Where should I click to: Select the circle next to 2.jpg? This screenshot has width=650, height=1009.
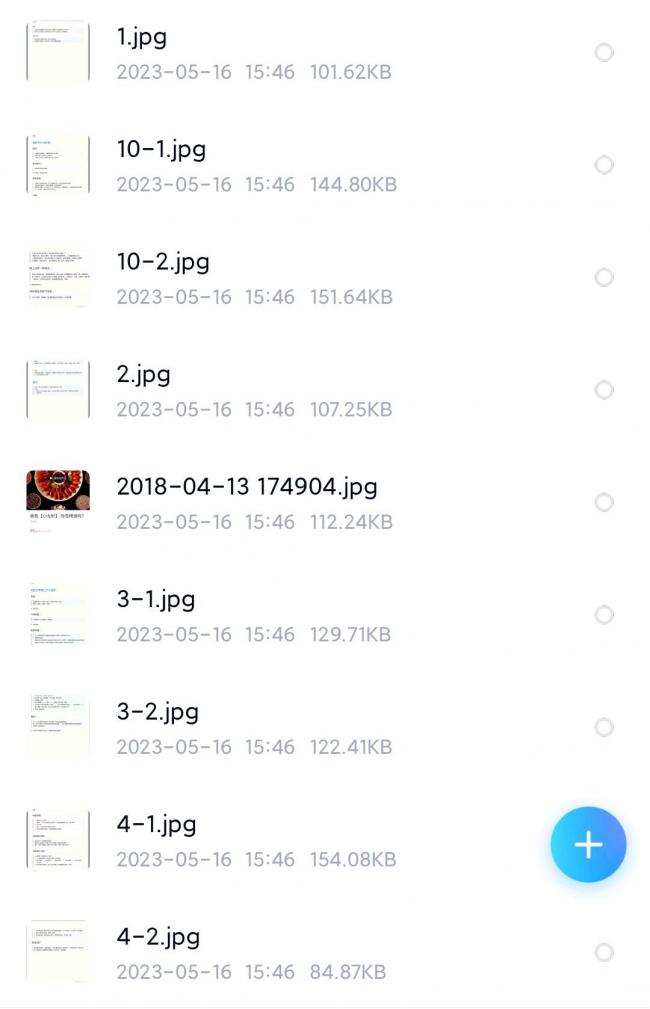click(604, 390)
